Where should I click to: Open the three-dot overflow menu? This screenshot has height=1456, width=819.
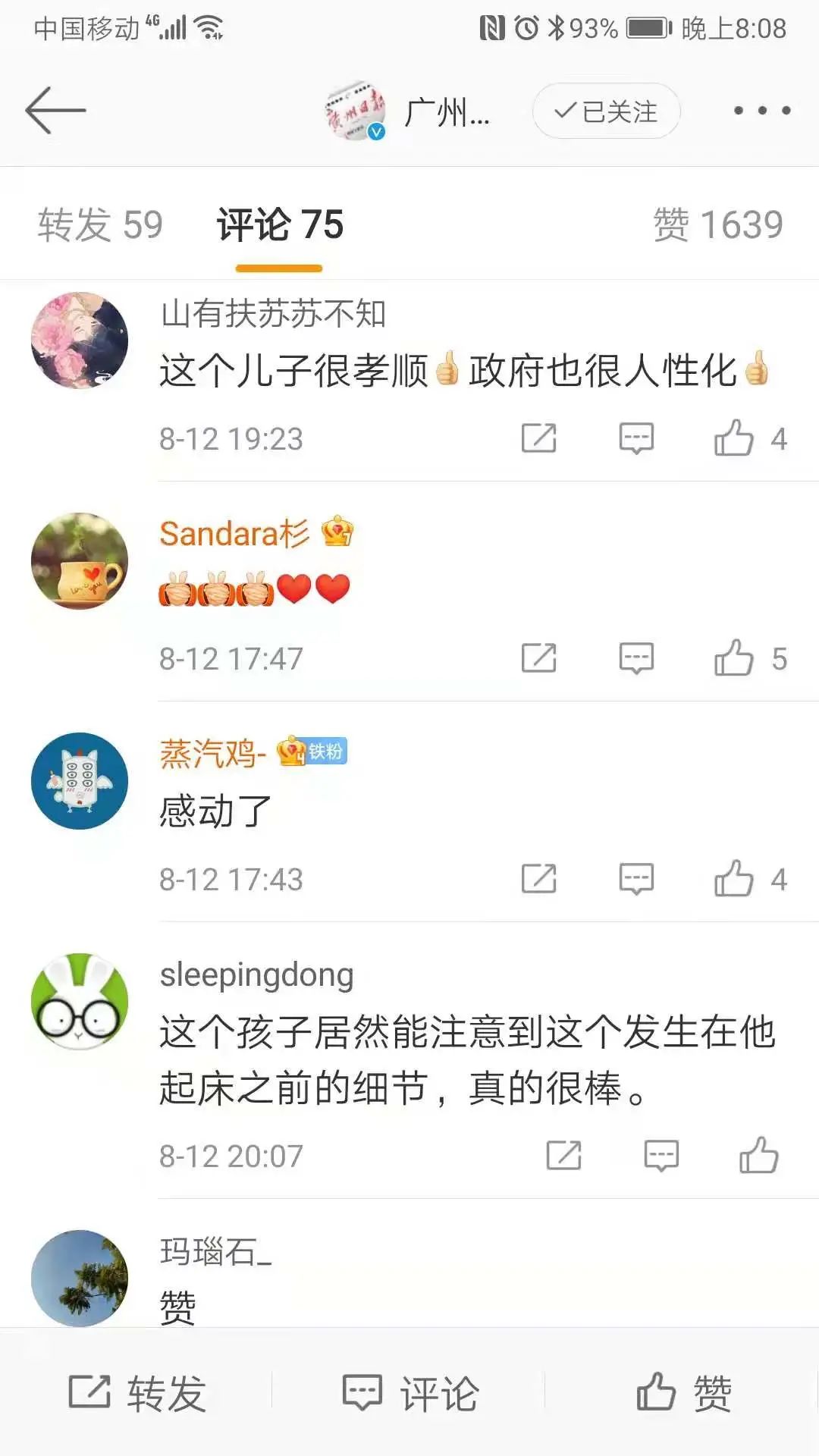(x=761, y=111)
